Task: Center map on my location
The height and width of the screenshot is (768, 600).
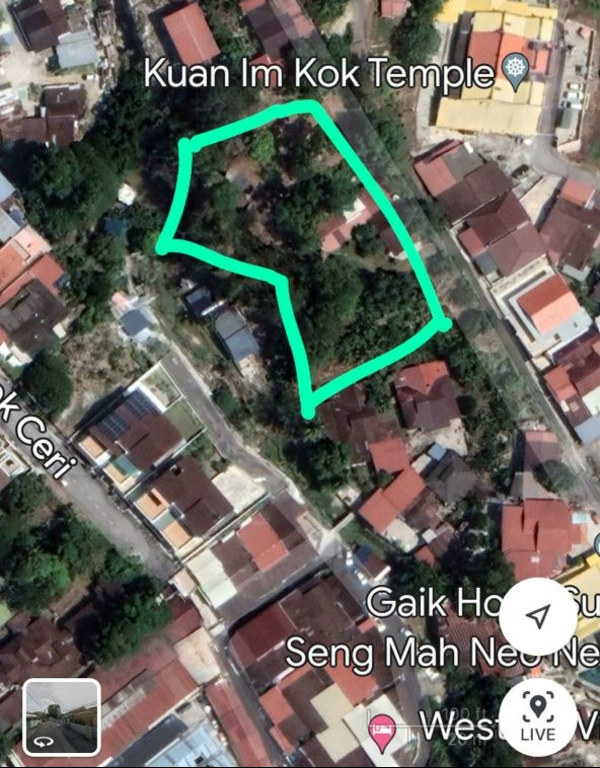Action: (538, 616)
